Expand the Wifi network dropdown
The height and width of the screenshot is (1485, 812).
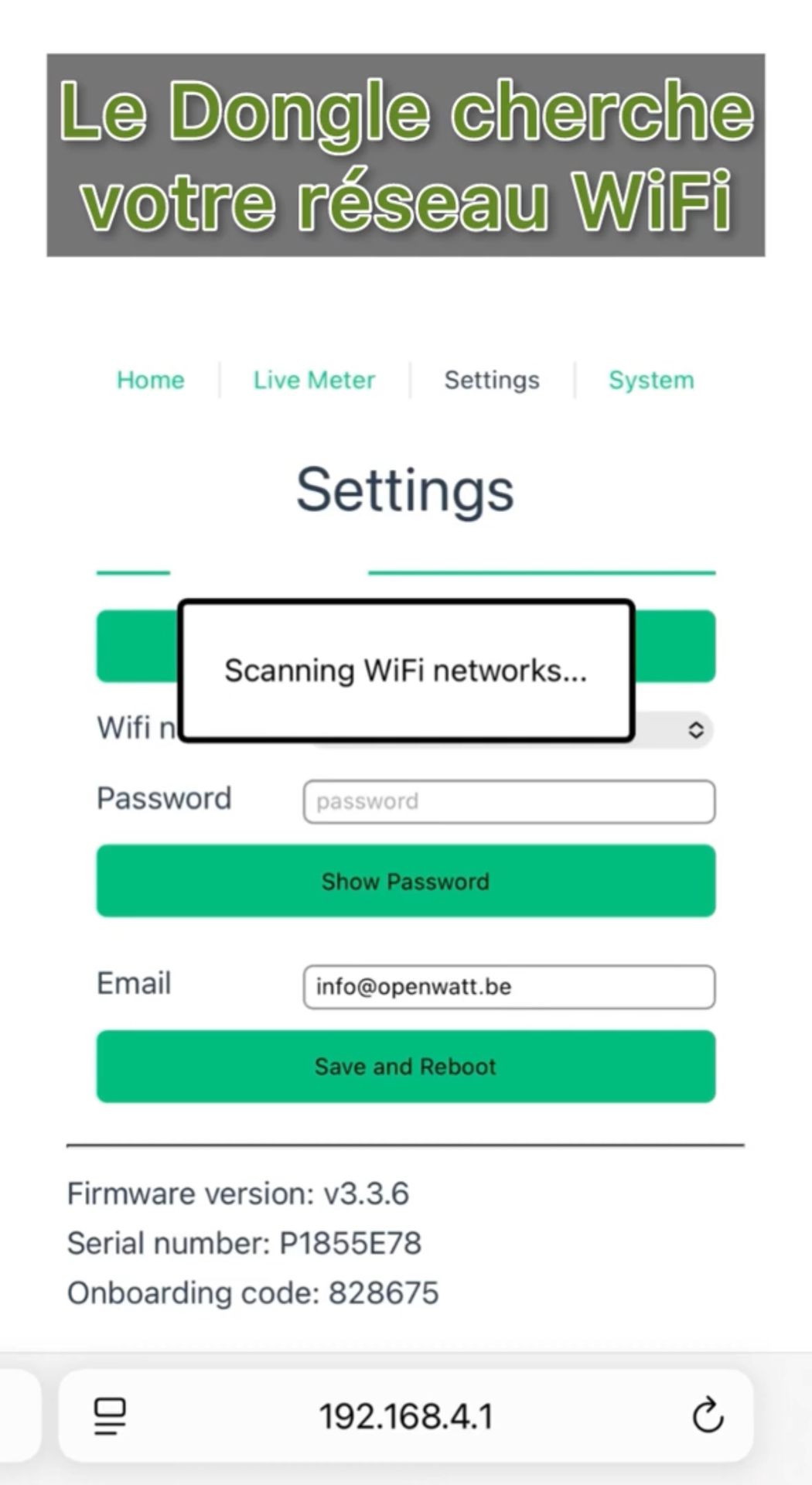click(x=674, y=729)
